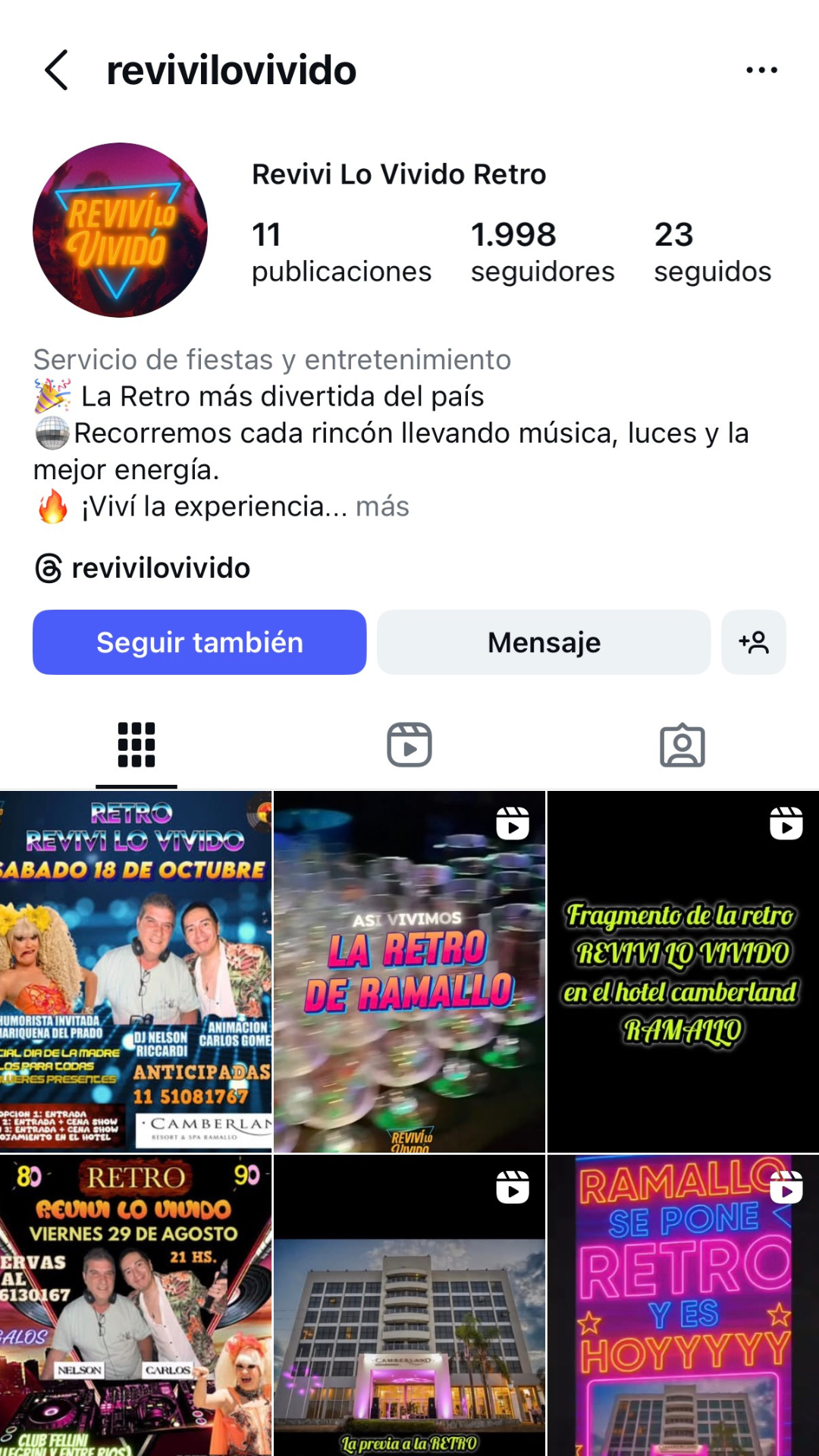
Task: Open the "Sabado 18 de Octubre" post
Action: 136,971
